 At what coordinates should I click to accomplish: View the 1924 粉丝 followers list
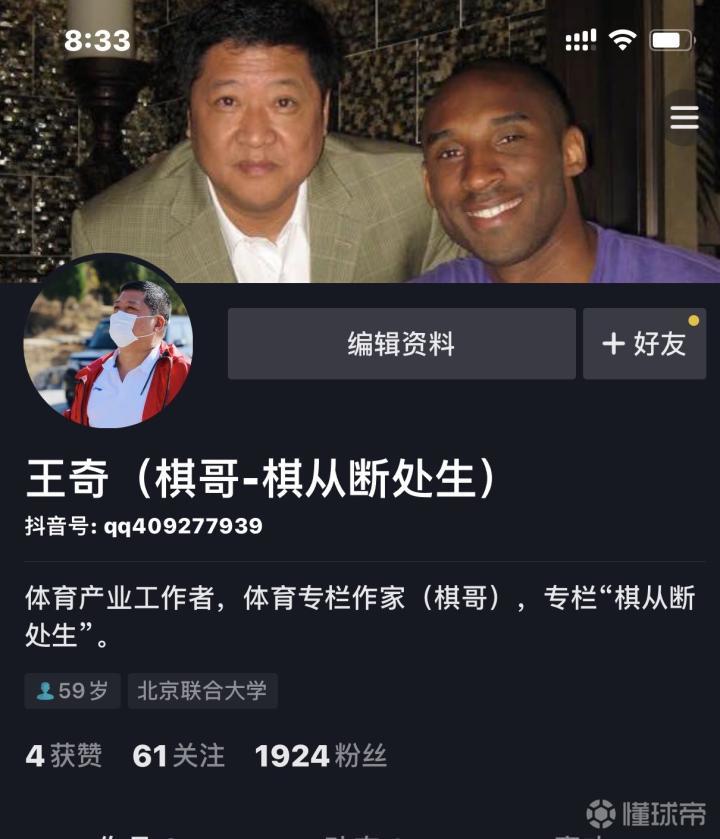[320, 756]
